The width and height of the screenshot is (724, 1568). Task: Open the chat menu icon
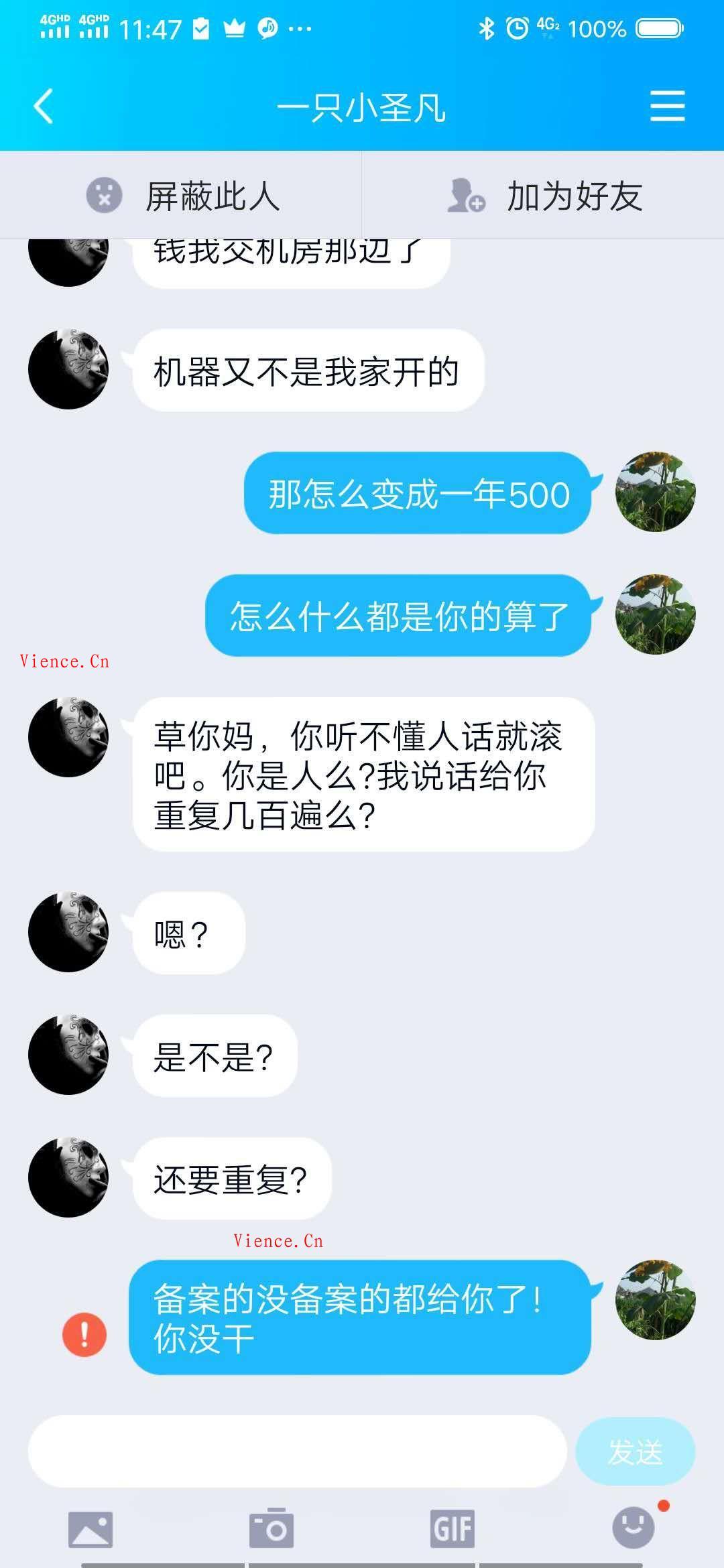[667, 107]
